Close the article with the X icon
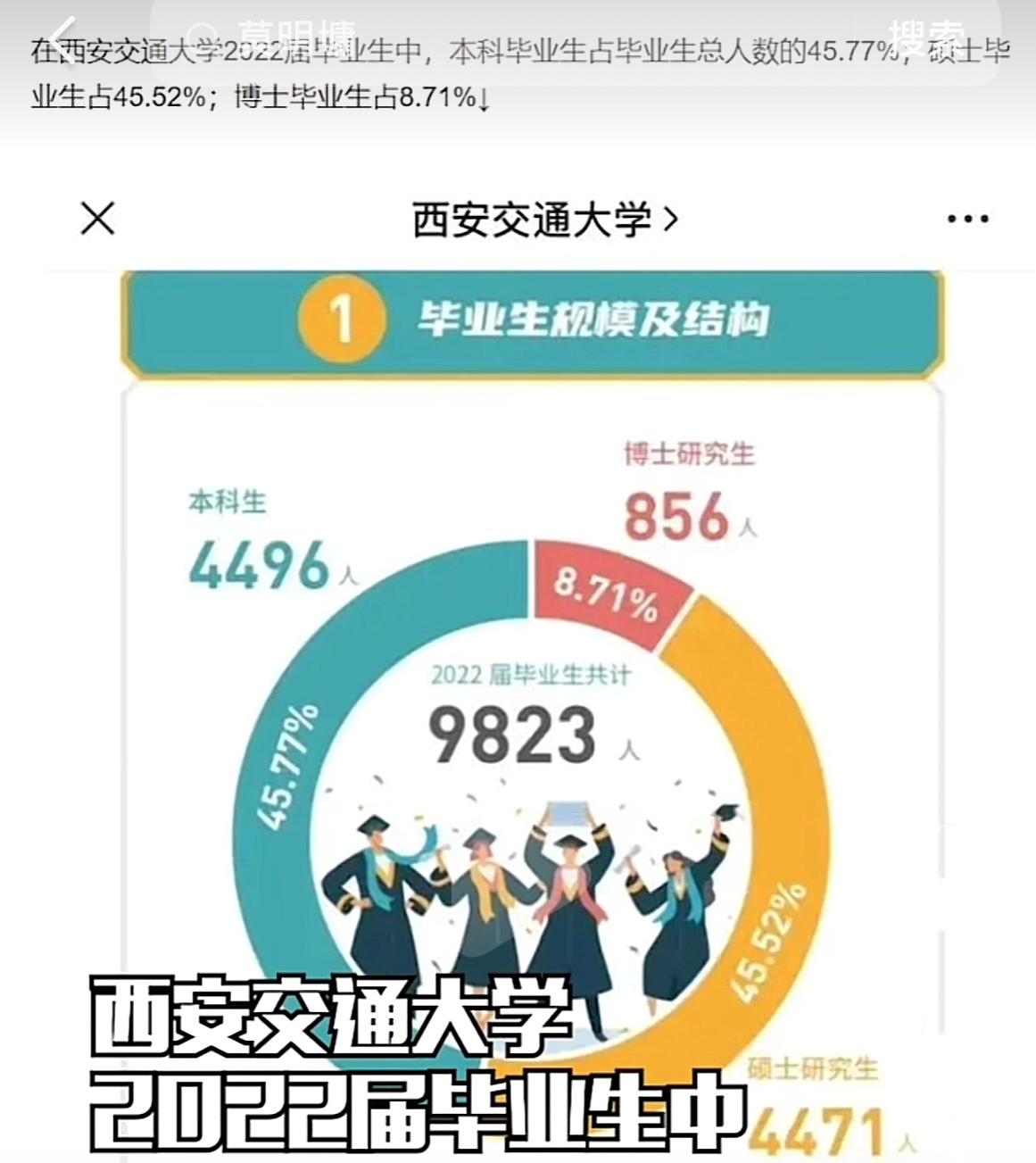This screenshot has height=1163, width=1036. 96,218
